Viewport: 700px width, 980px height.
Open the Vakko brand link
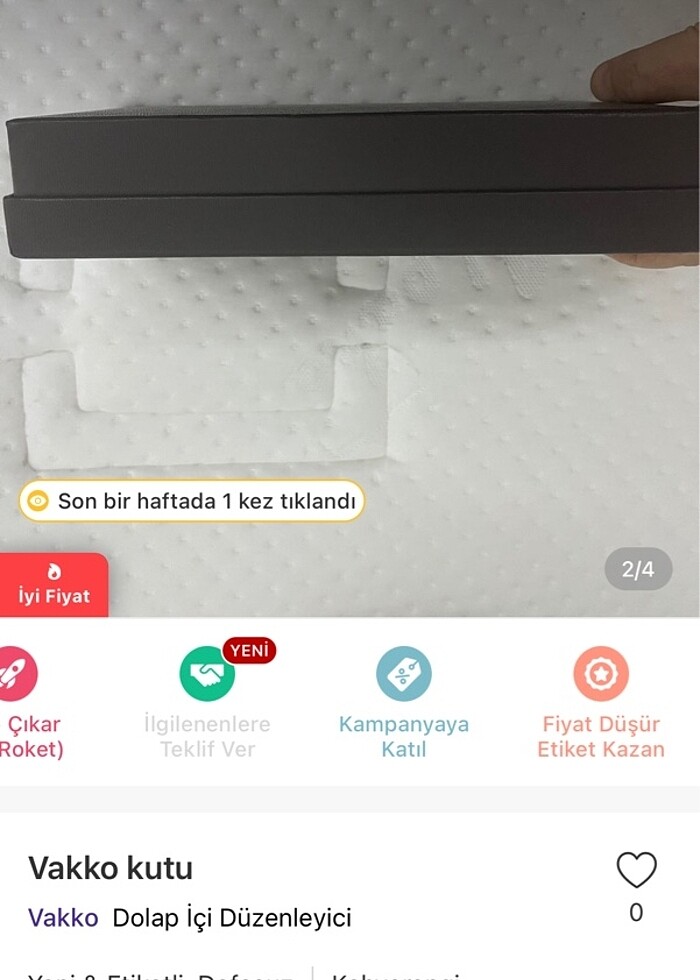[63, 917]
